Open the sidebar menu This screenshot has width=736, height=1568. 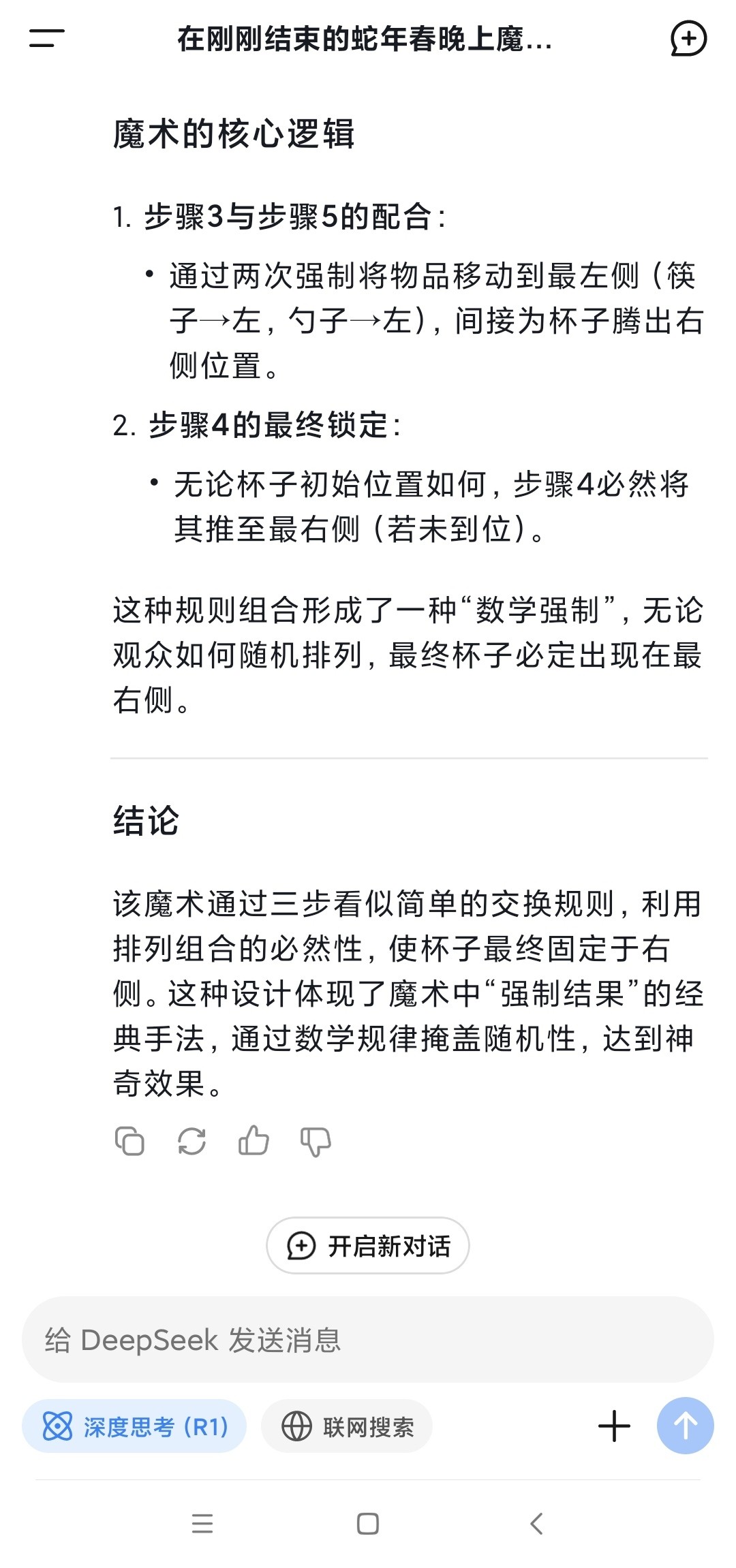point(46,38)
